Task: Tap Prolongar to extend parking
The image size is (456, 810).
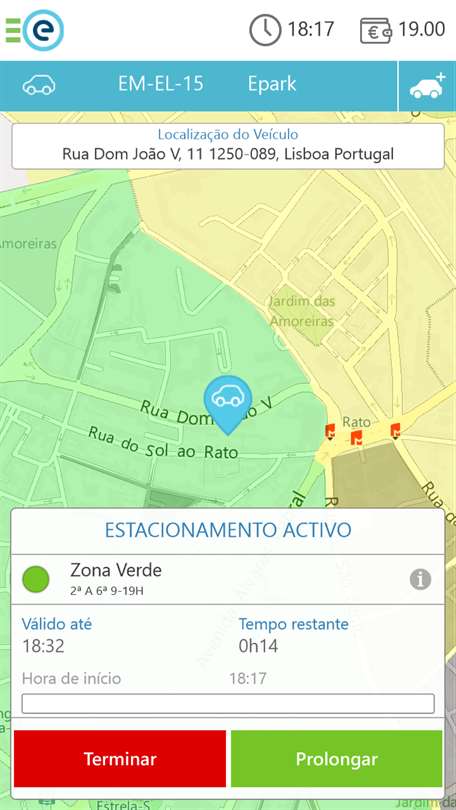Action: click(337, 758)
